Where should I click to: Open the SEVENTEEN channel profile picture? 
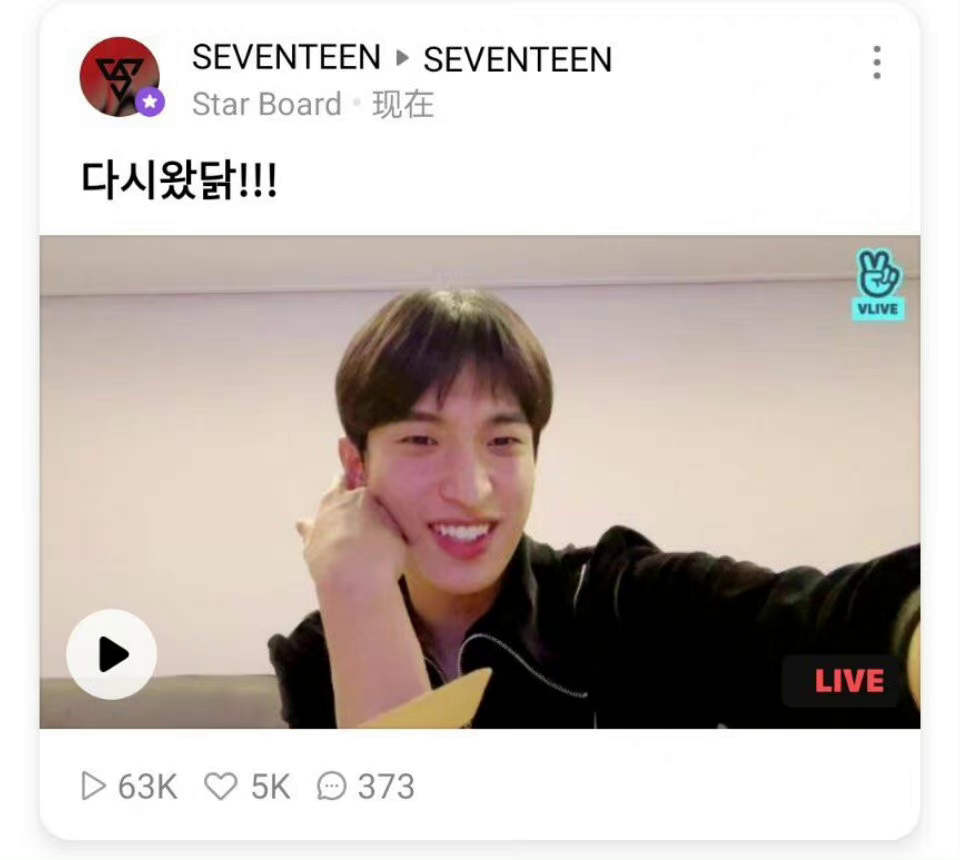(x=120, y=77)
